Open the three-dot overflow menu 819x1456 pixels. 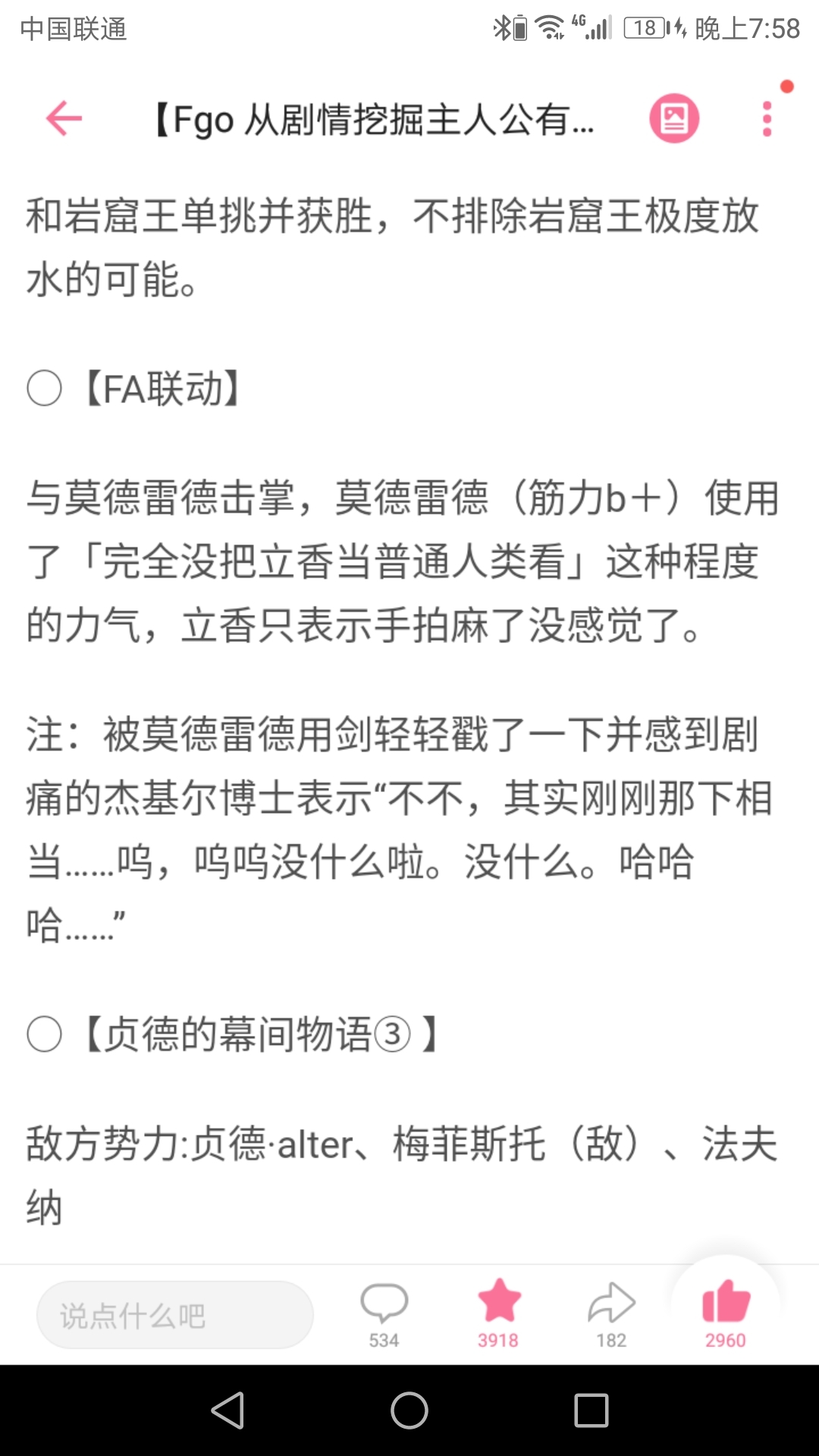pos(767,119)
